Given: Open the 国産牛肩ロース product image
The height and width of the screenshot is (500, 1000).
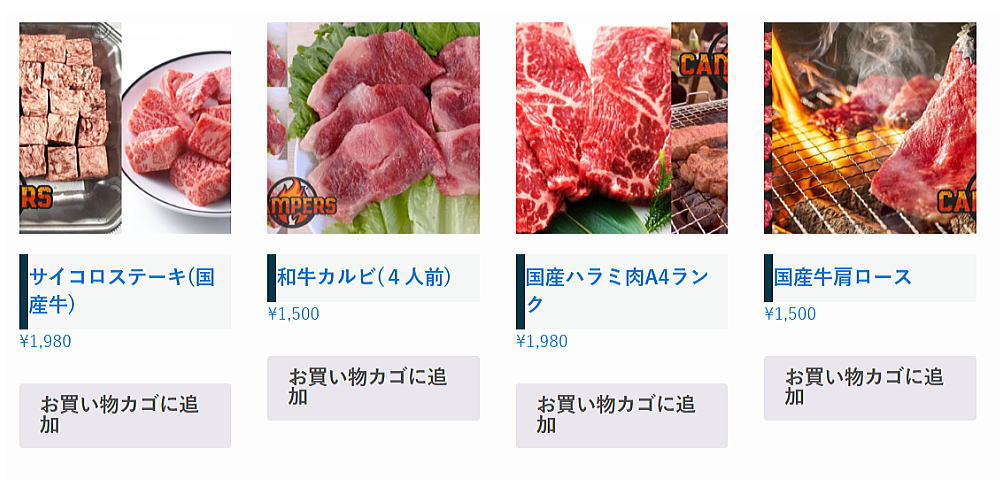Looking at the screenshot, I should 869,128.
